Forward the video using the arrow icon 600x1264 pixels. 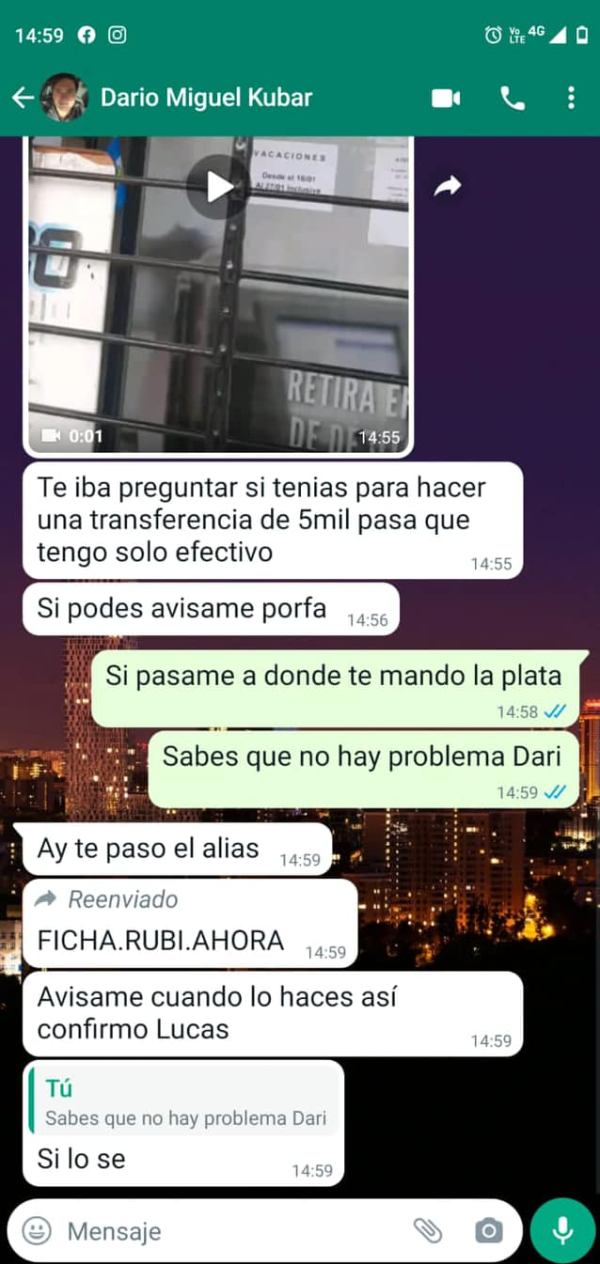click(447, 186)
